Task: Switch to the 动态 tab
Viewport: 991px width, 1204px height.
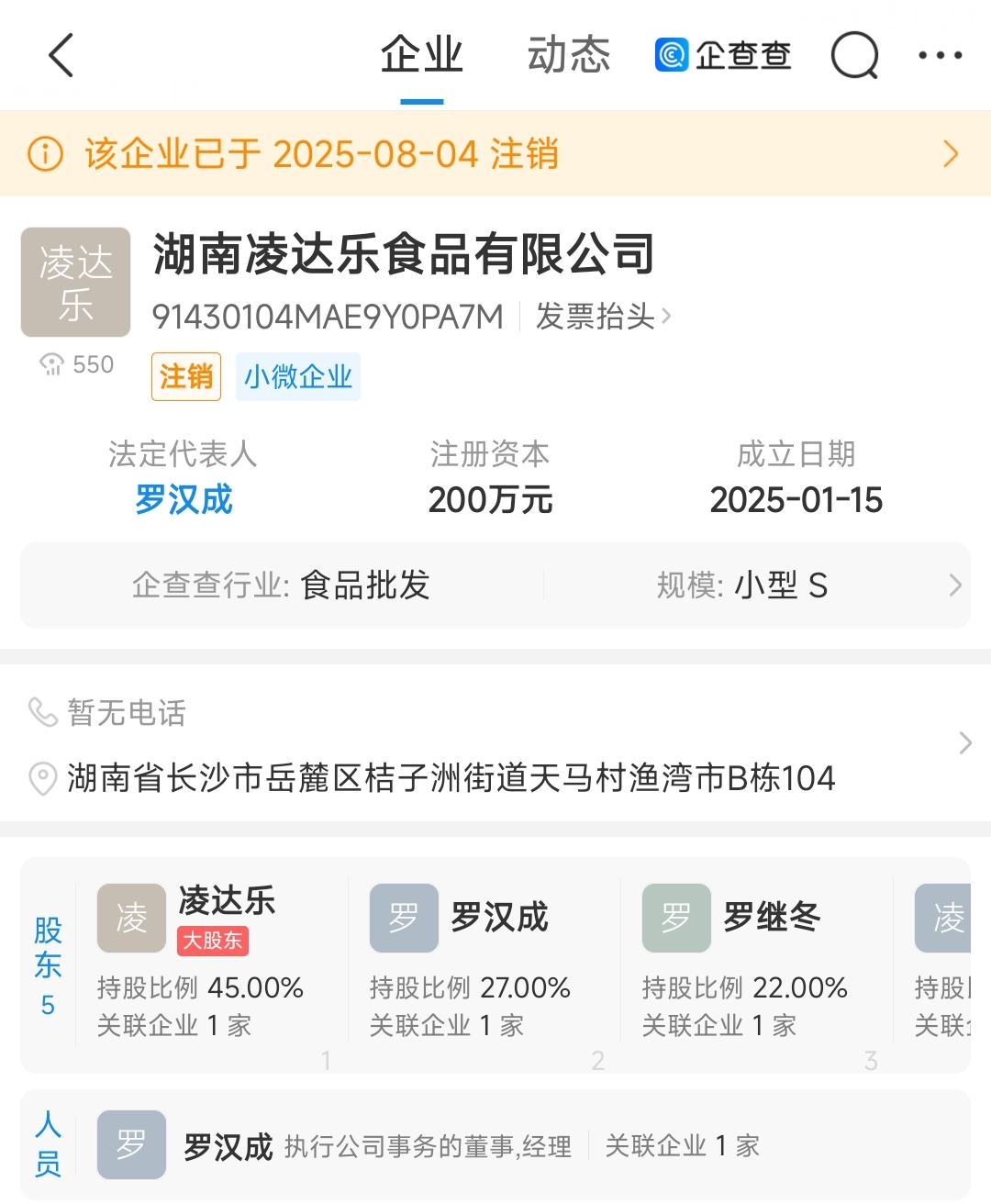Action: coord(568,55)
